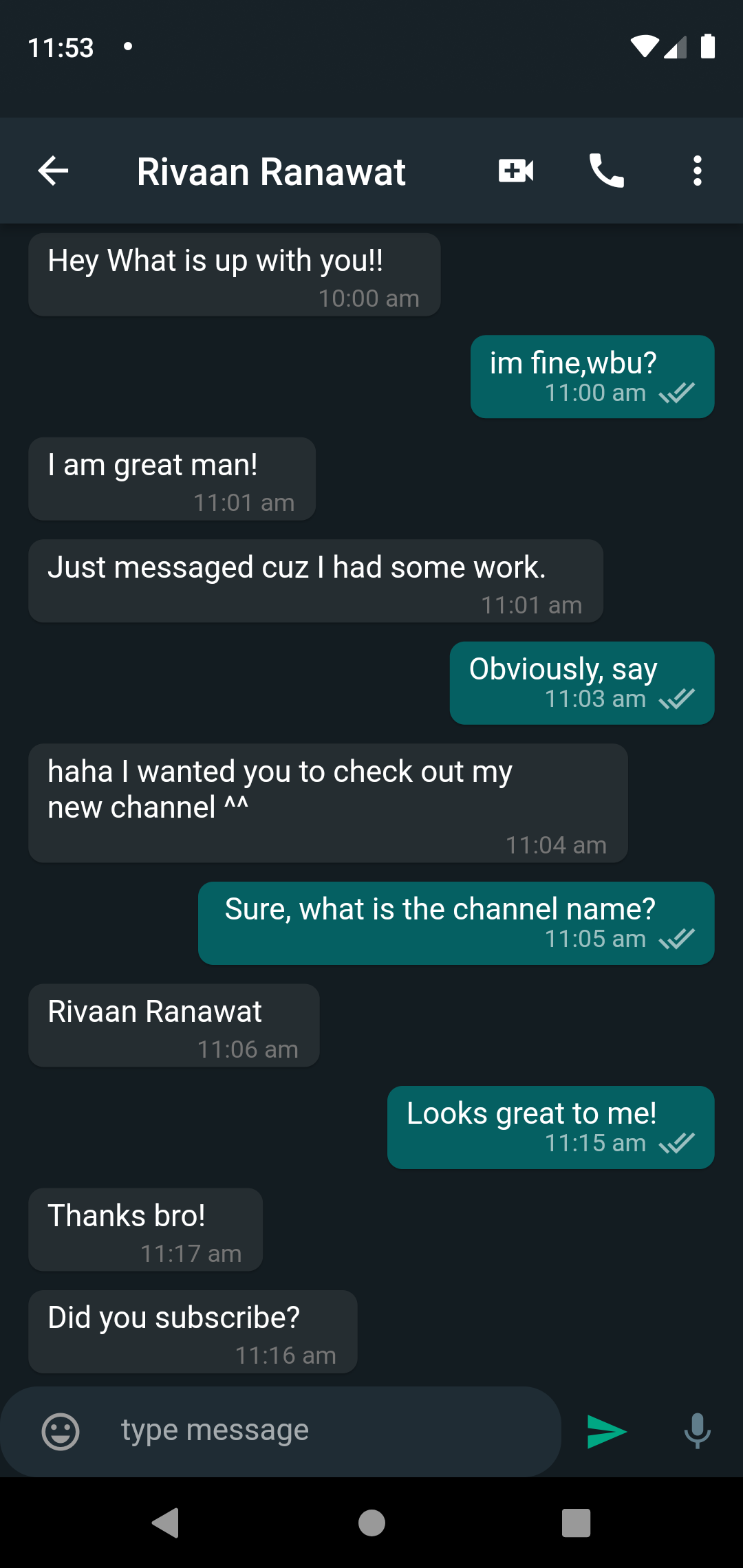Select the 'Did you subscribe?' message
The width and height of the screenshot is (743, 1568).
[192, 1331]
